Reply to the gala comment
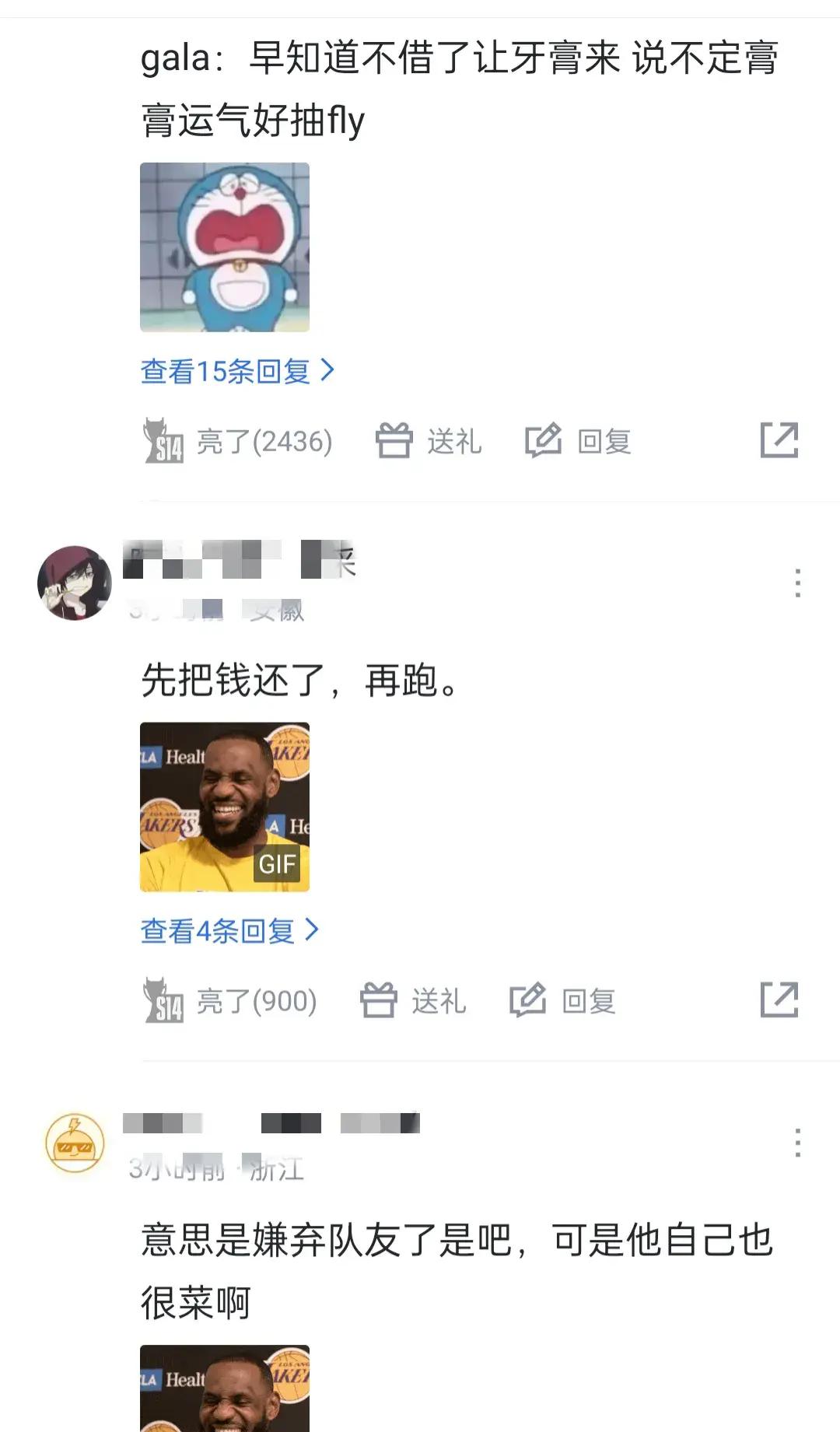Image resolution: width=840 pixels, height=1432 pixels. pos(579,441)
